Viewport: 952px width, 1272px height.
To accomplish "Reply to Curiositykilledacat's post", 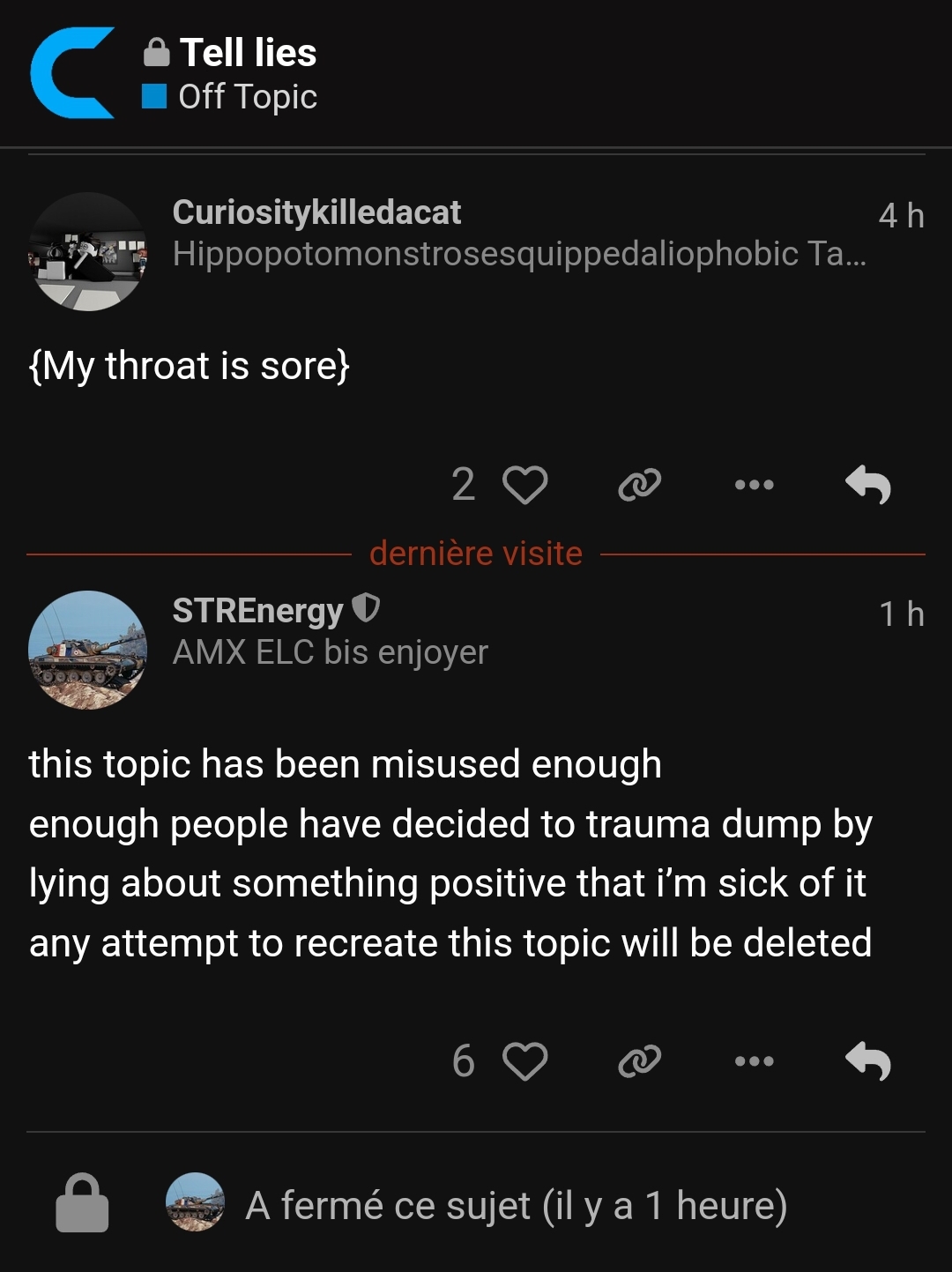I will pyautogui.click(x=867, y=485).
